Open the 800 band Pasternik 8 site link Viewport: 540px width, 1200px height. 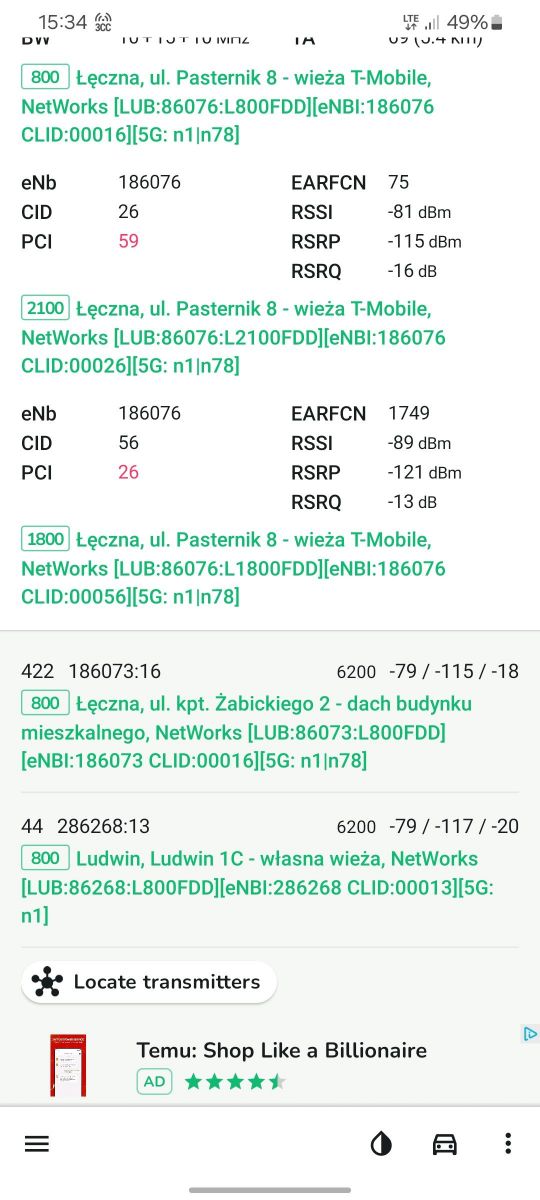pyautogui.click(x=228, y=106)
